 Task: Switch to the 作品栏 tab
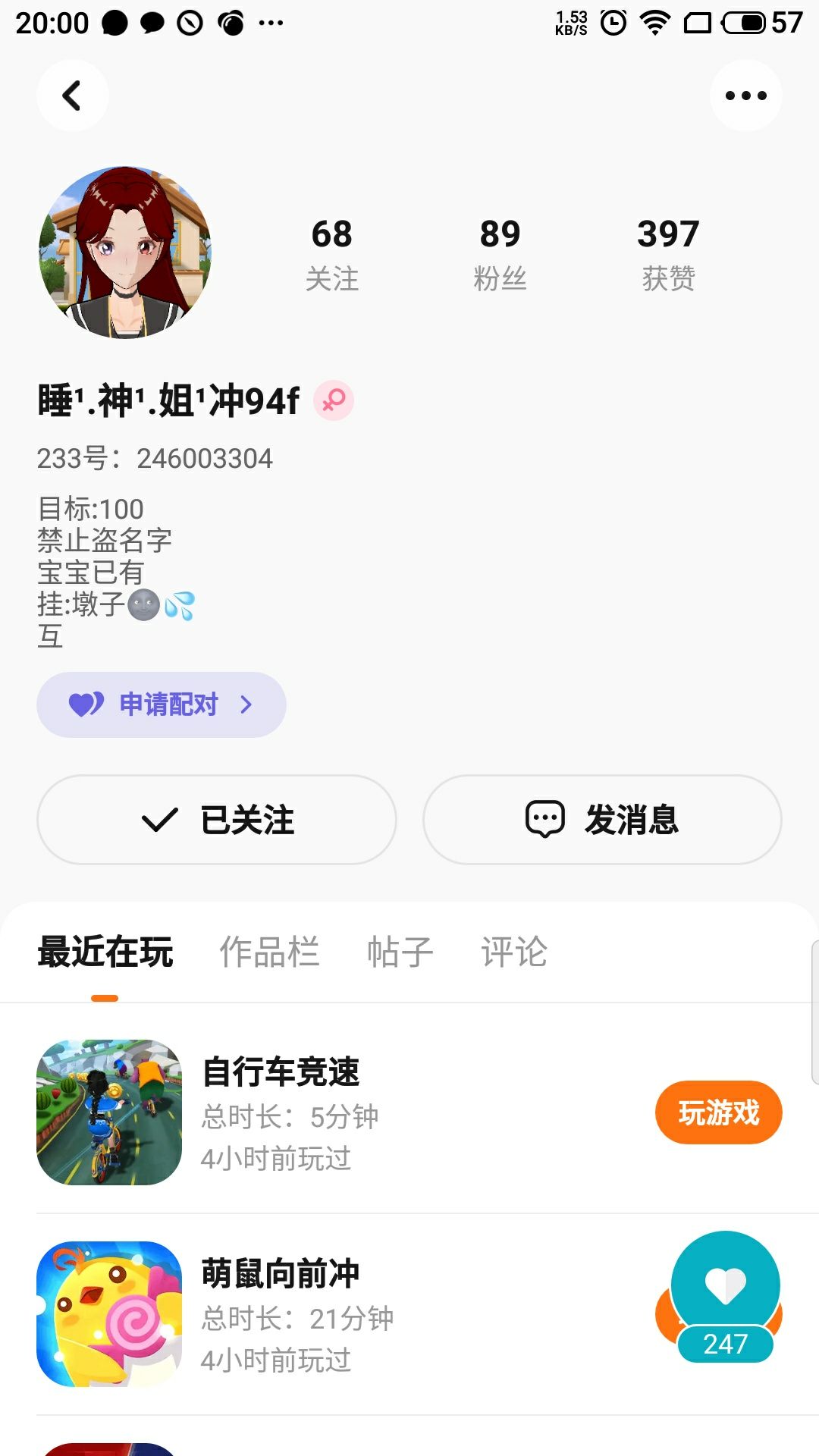point(269,952)
